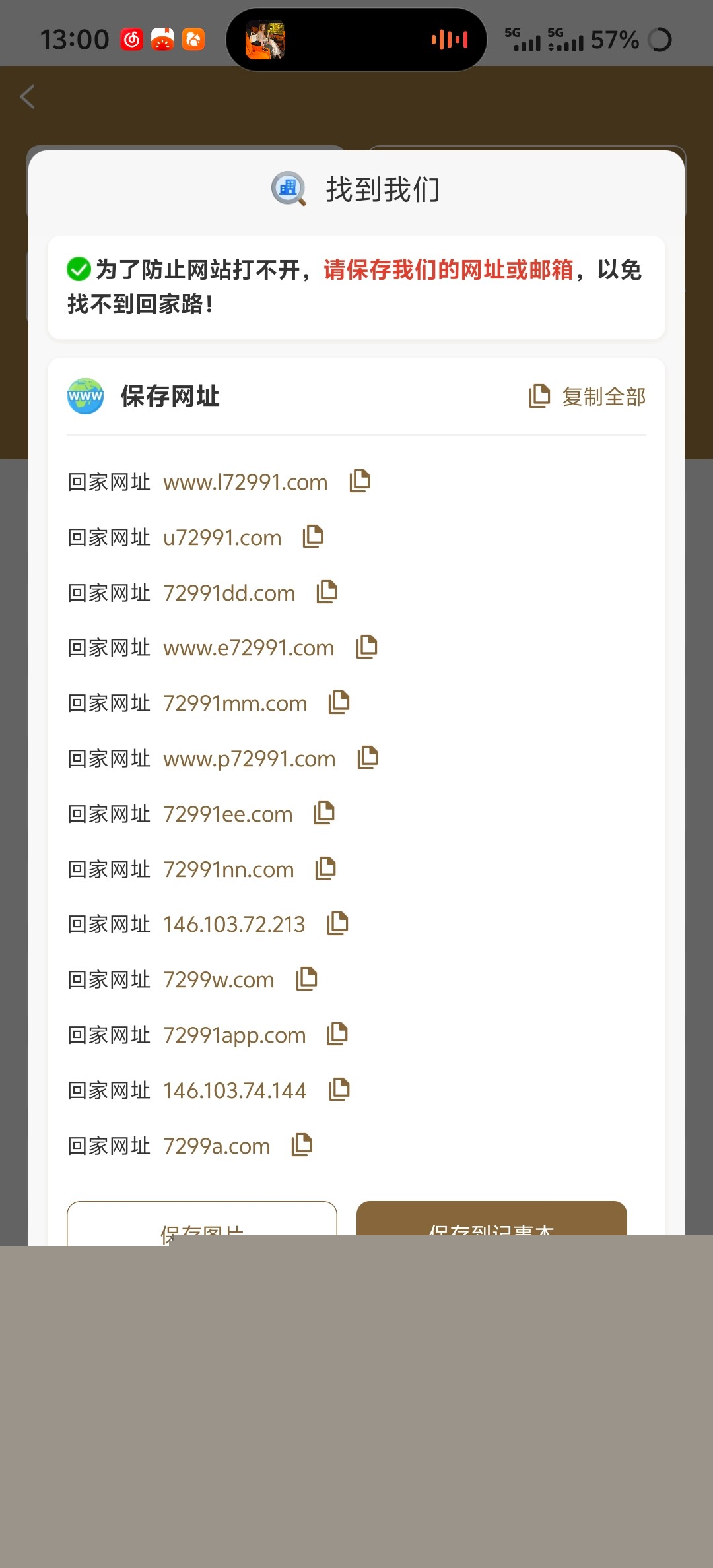Copy the 72991ee.com address
713x1568 pixels.
pyautogui.click(x=324, y=813)
